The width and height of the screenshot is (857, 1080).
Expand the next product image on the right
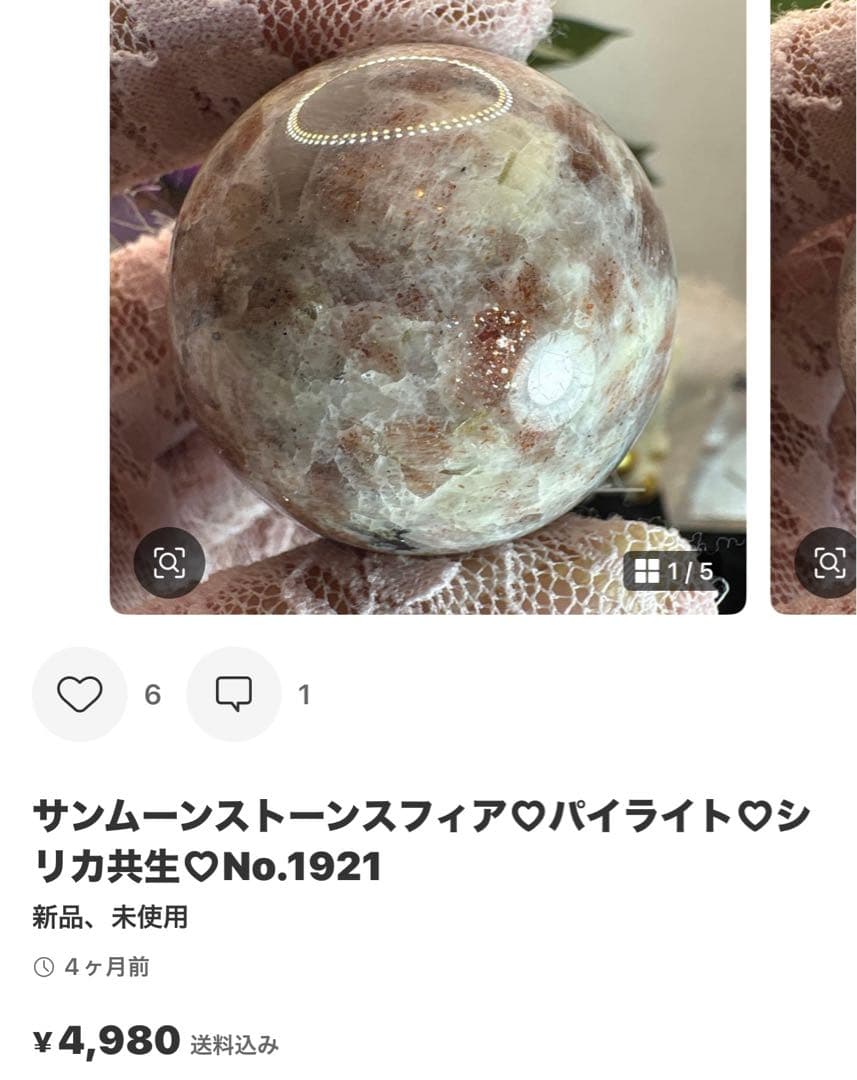[810, 300]
